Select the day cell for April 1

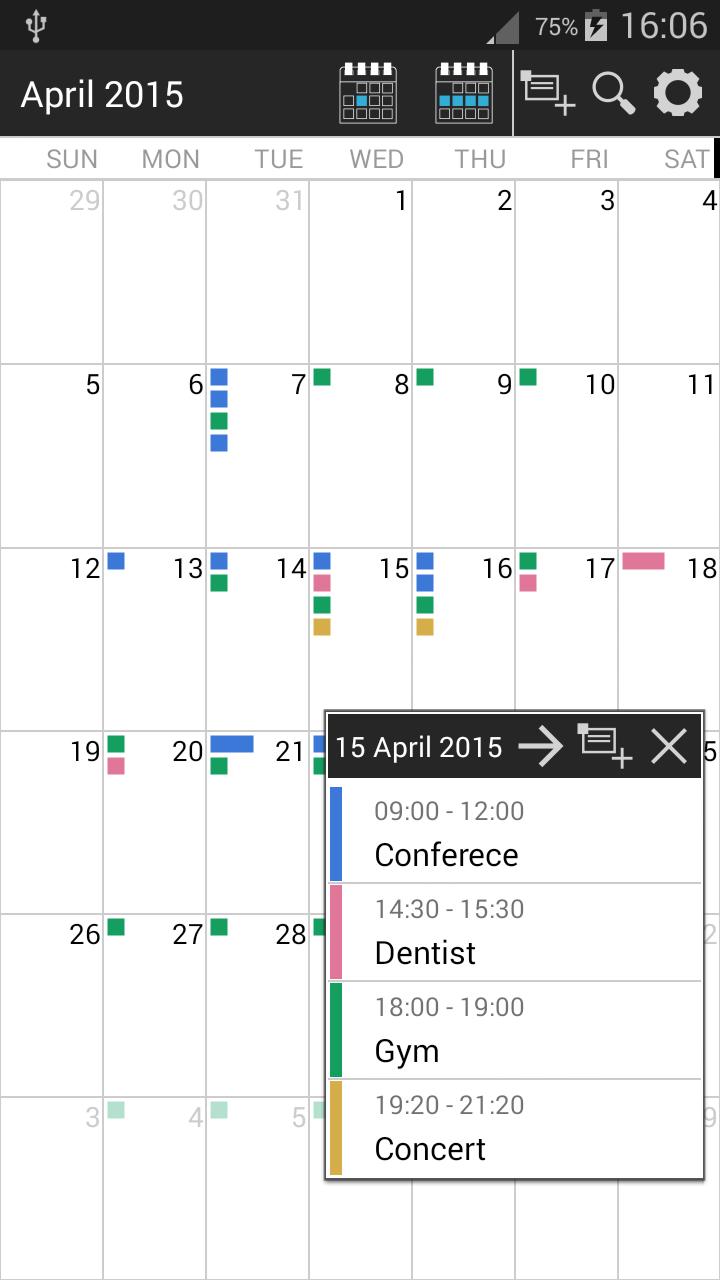(x=360, y=270)
